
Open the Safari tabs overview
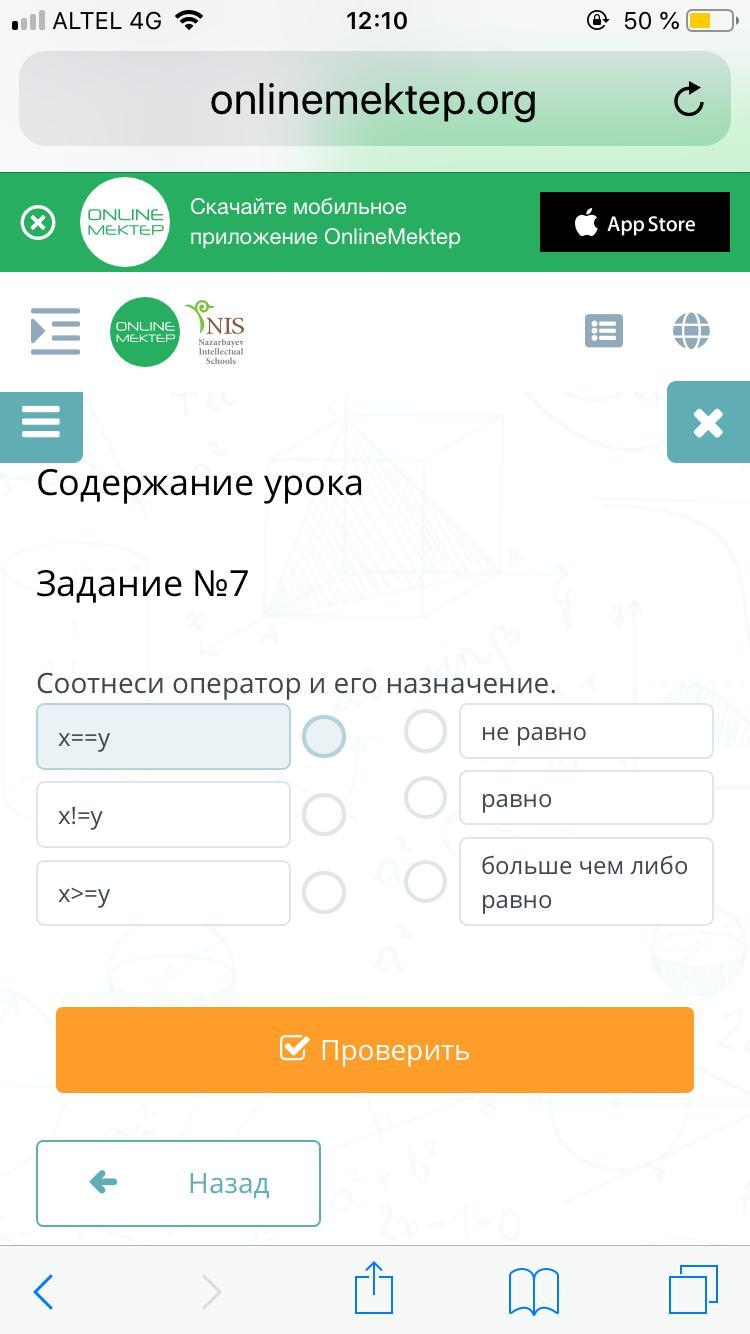693,1290
